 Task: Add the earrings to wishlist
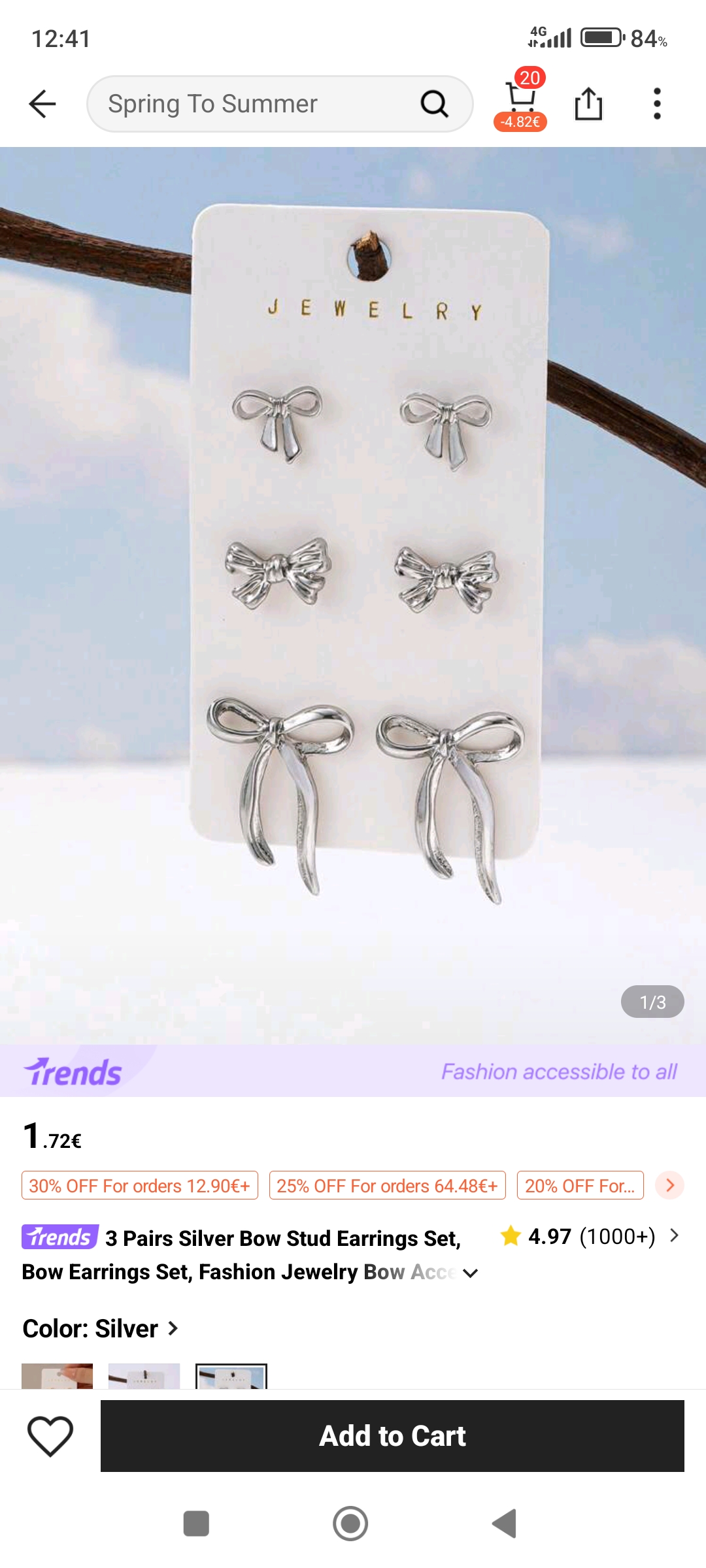[50, 1436]
